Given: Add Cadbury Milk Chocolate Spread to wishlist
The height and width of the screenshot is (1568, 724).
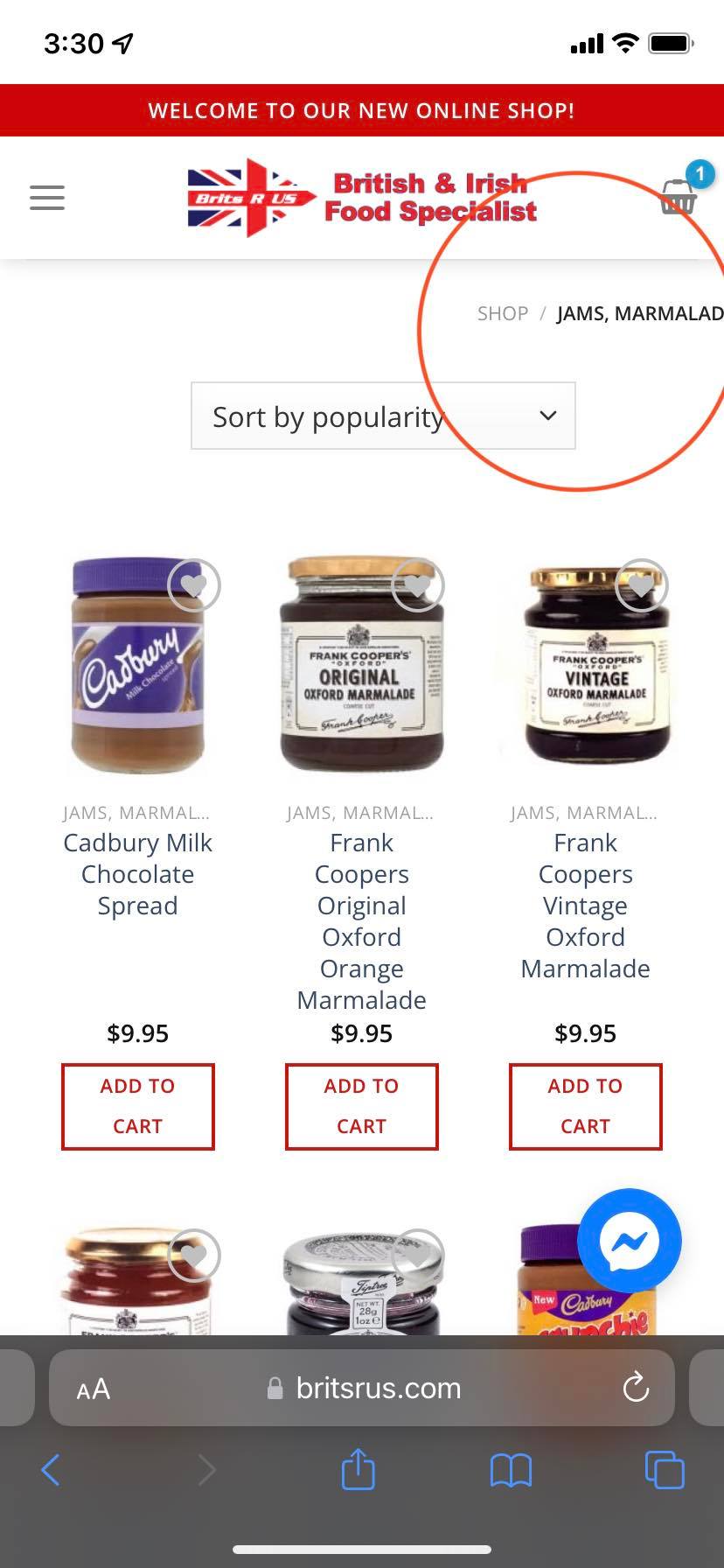Looking at the screenshot, I should point(194,585).
